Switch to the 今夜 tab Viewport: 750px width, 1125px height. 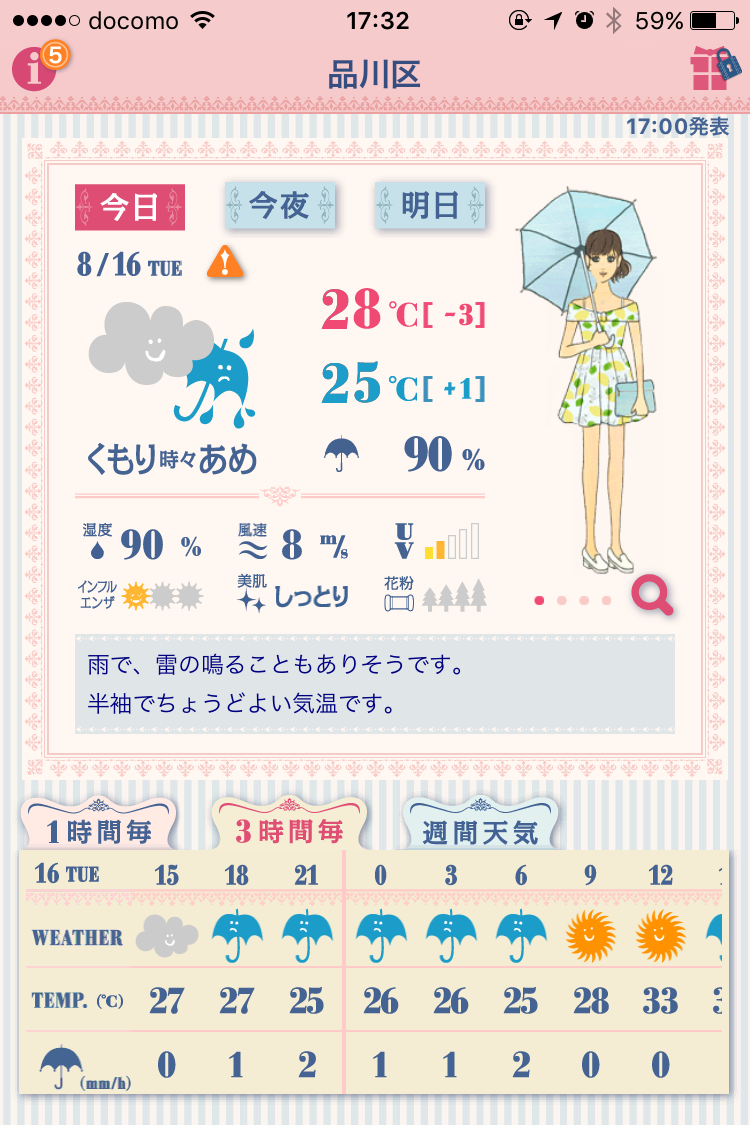click(x=279, y=206)
